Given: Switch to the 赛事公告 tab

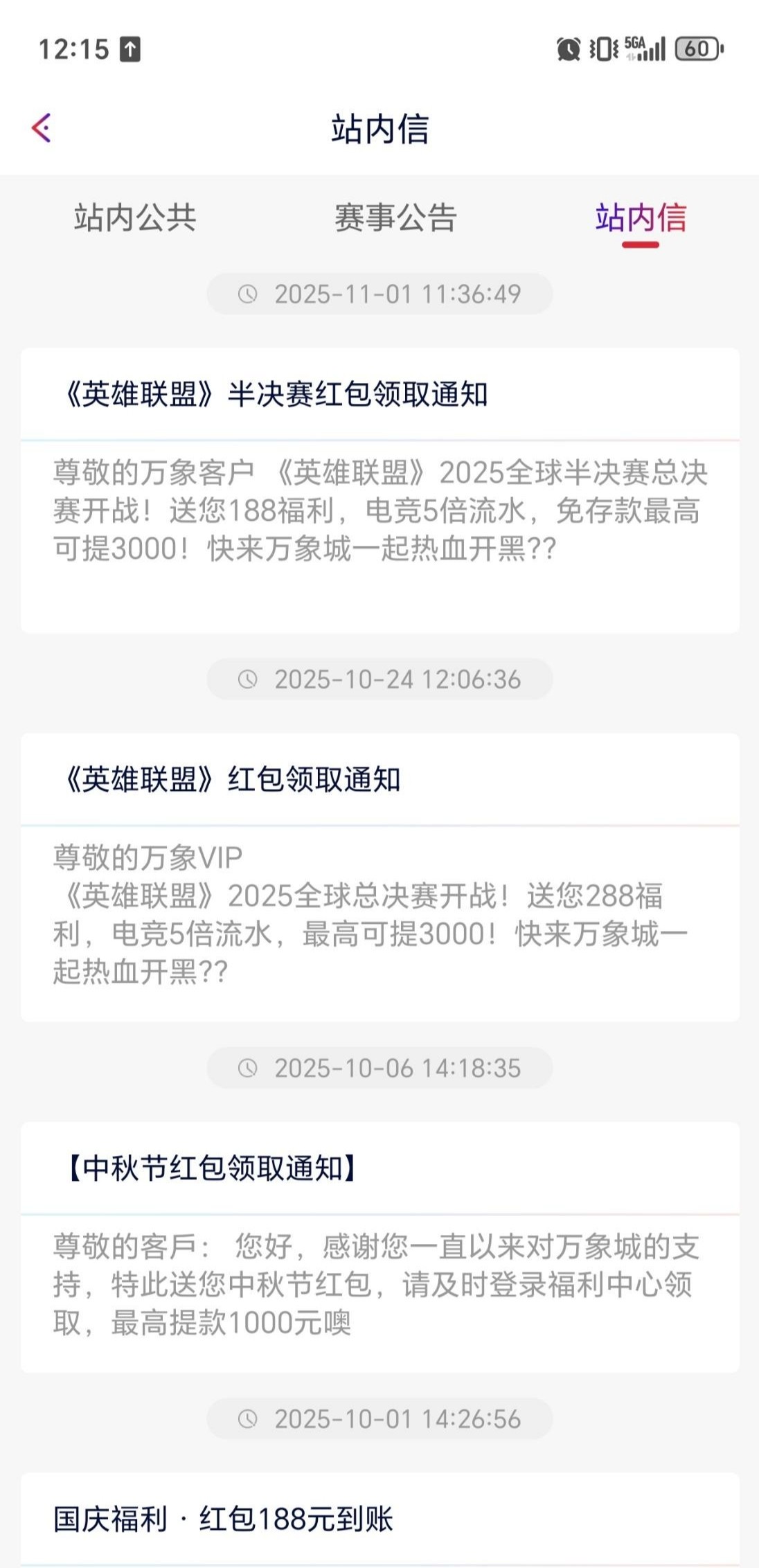Looking at the screenshot, I should [395, 217].
